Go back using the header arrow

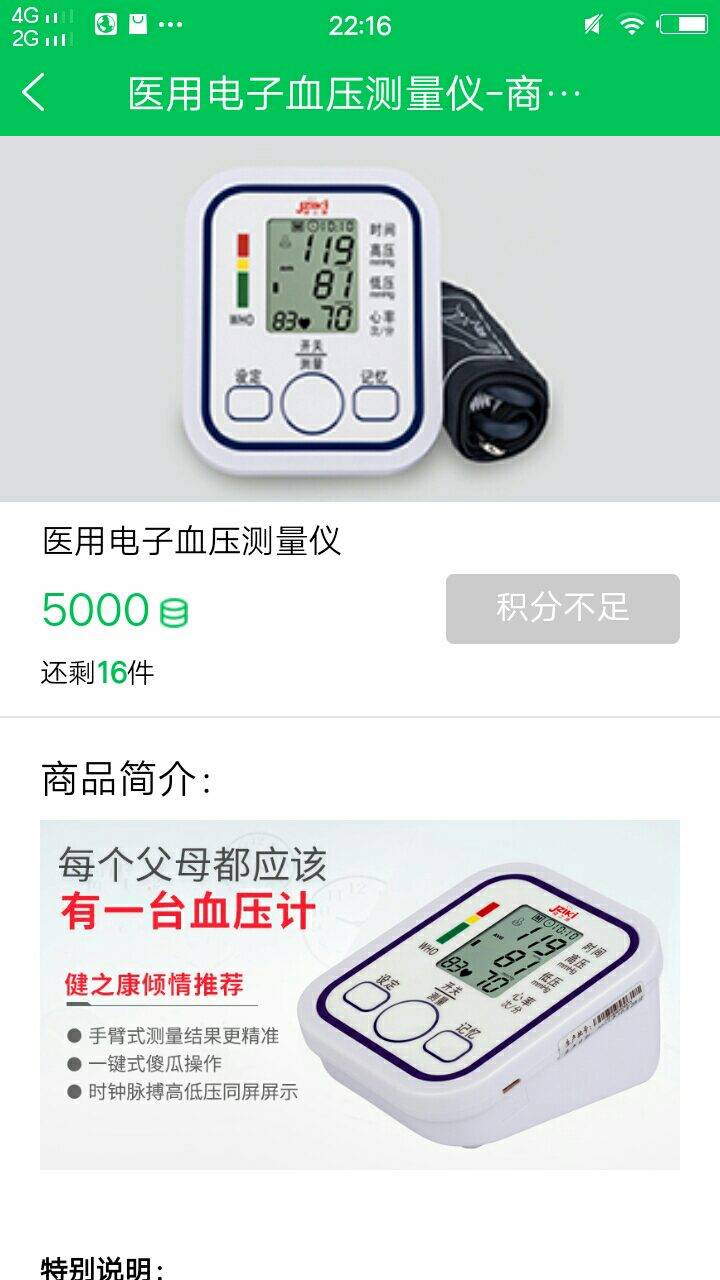pos(34,93)
